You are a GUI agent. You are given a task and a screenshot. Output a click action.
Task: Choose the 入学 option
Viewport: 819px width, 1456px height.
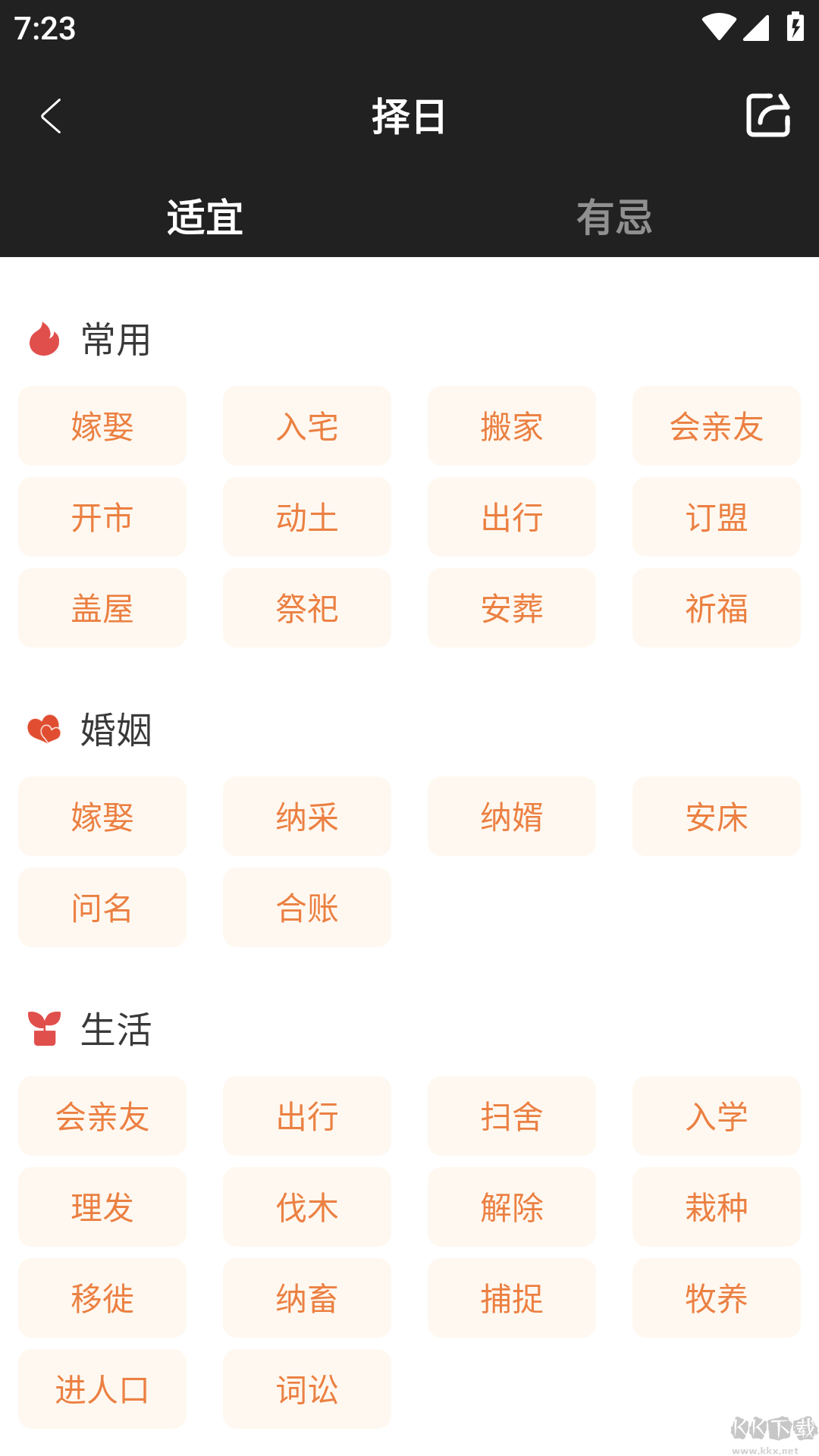click(716, 1116)
